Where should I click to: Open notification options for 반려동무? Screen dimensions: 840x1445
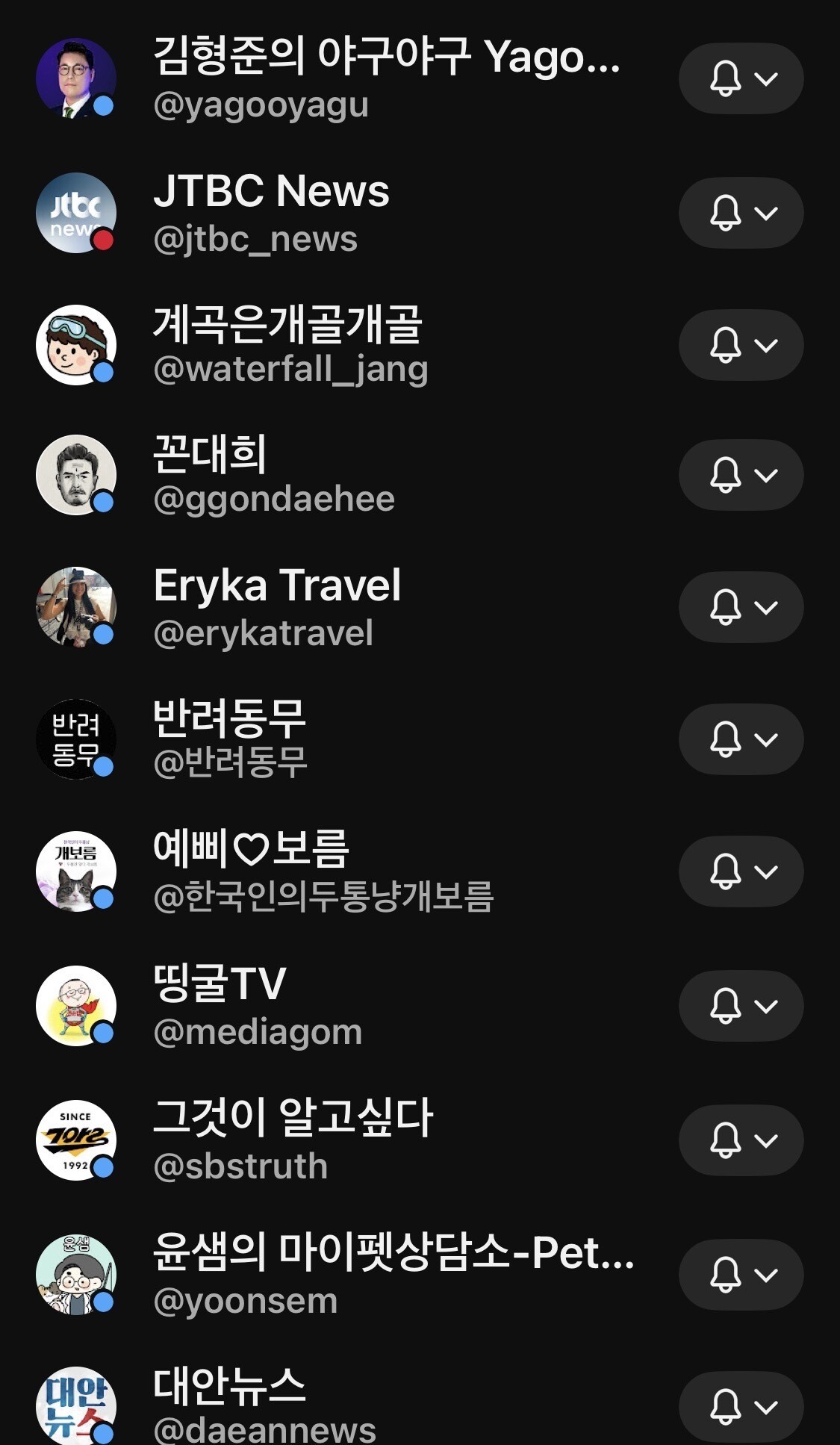coord(741,739)
